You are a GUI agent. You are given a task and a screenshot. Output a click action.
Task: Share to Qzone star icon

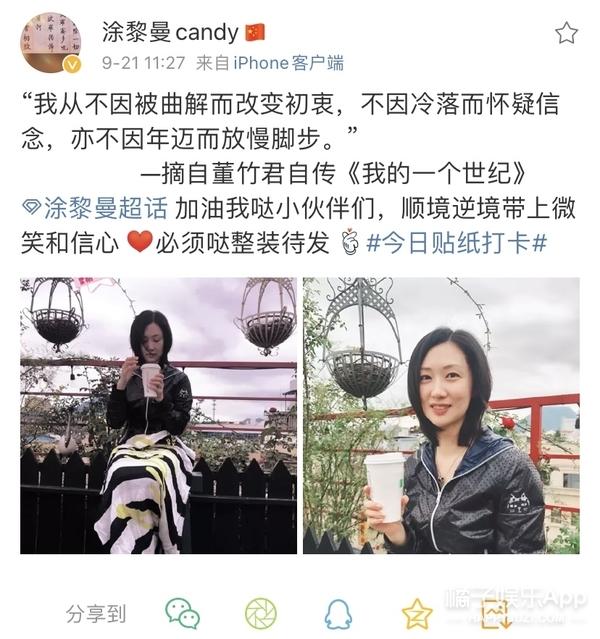coord(416,612)
